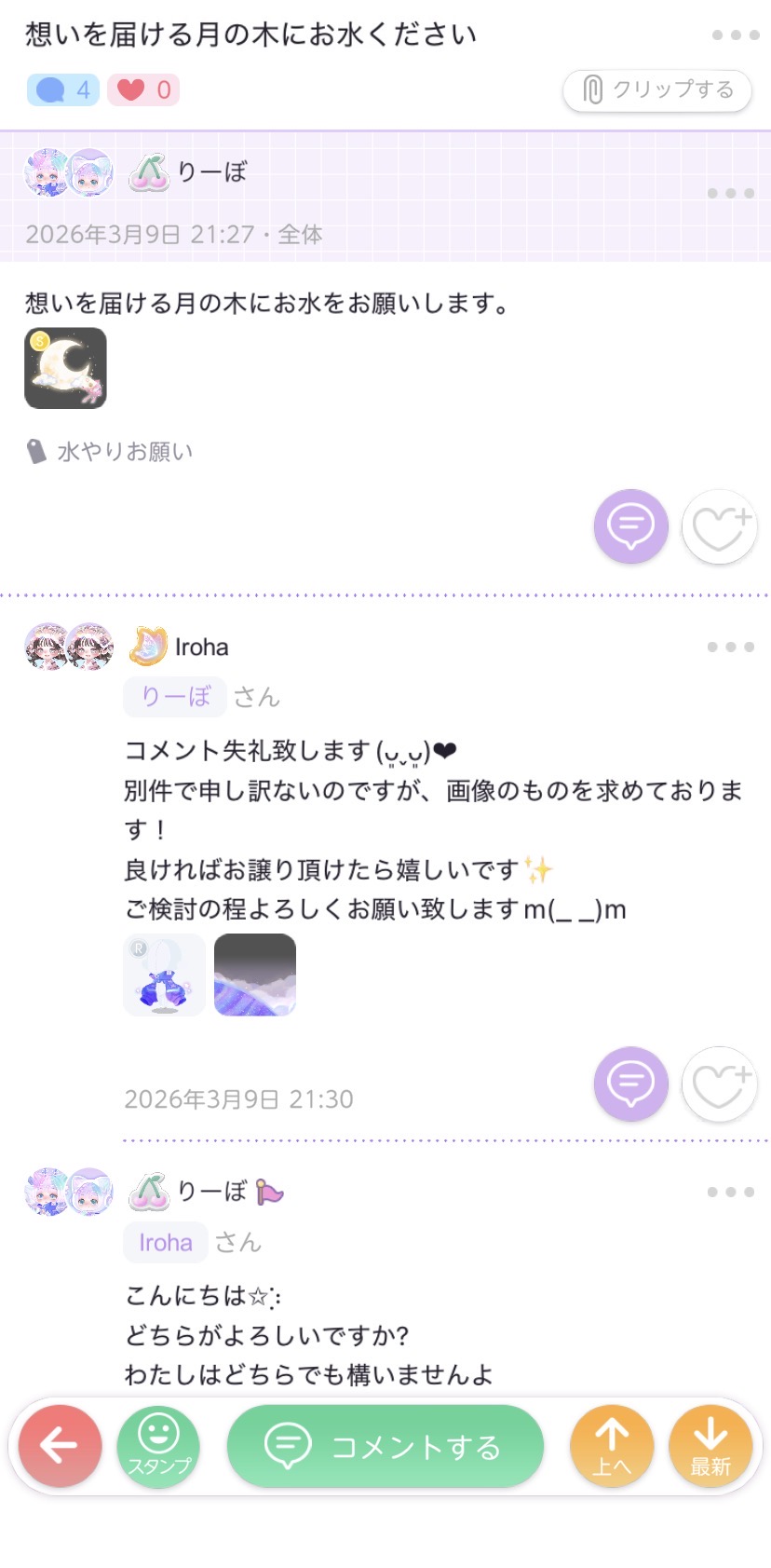Open the スタンプ stamp picker

[x=158, y=1446]
